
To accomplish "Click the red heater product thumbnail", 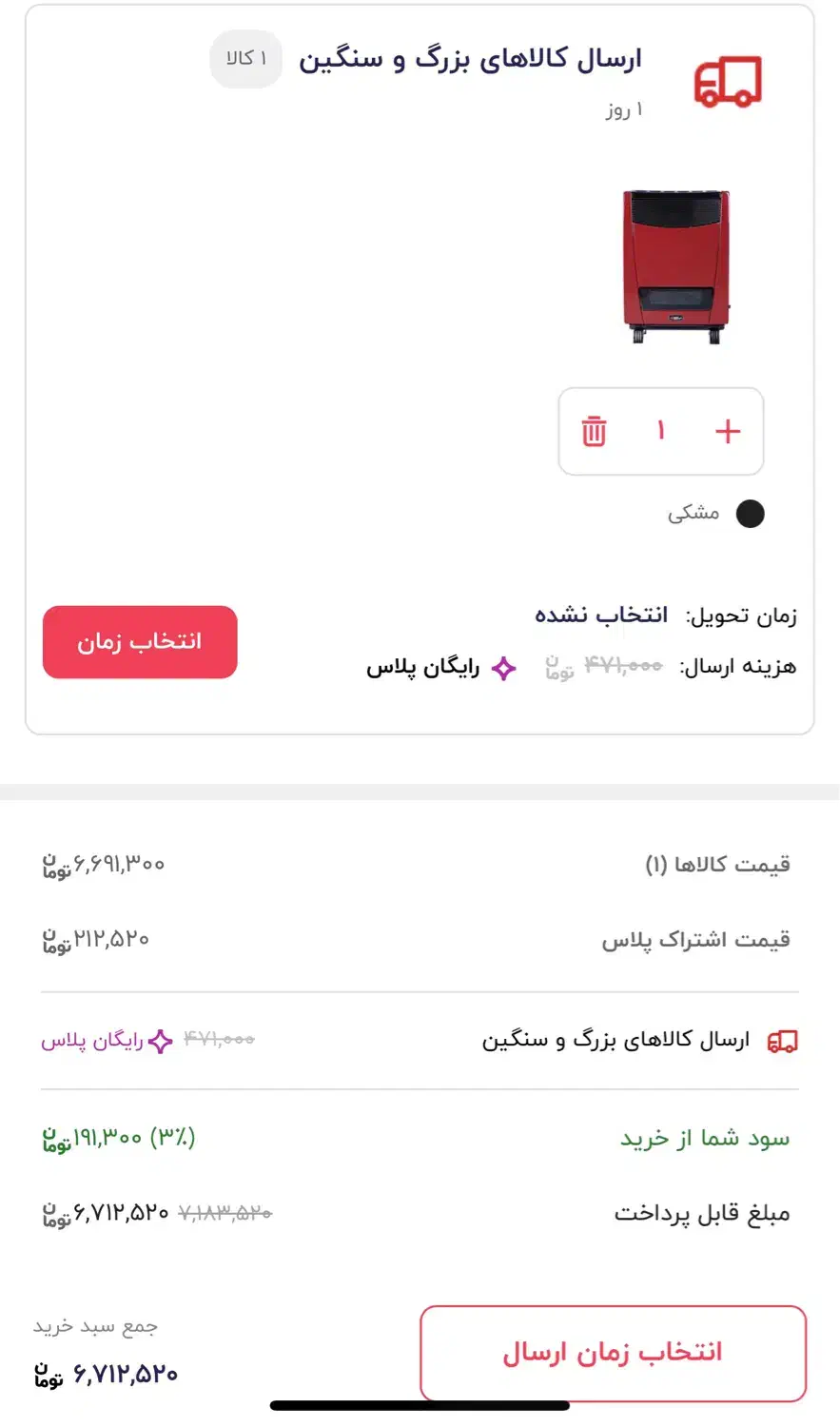I will [676, 264].
